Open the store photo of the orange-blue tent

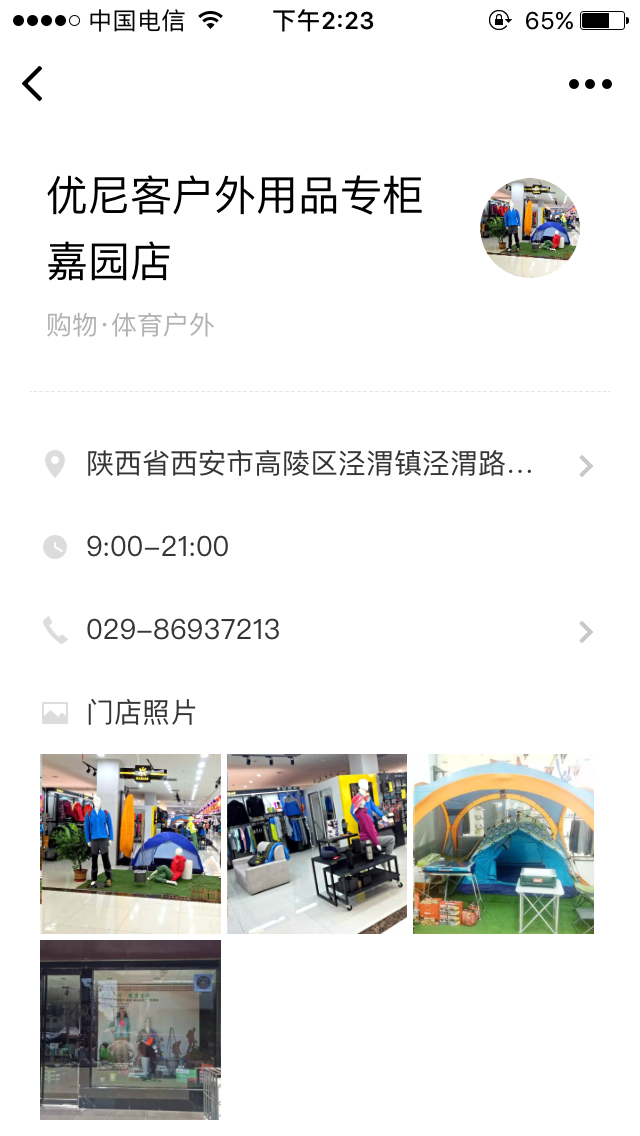(504, 843)
